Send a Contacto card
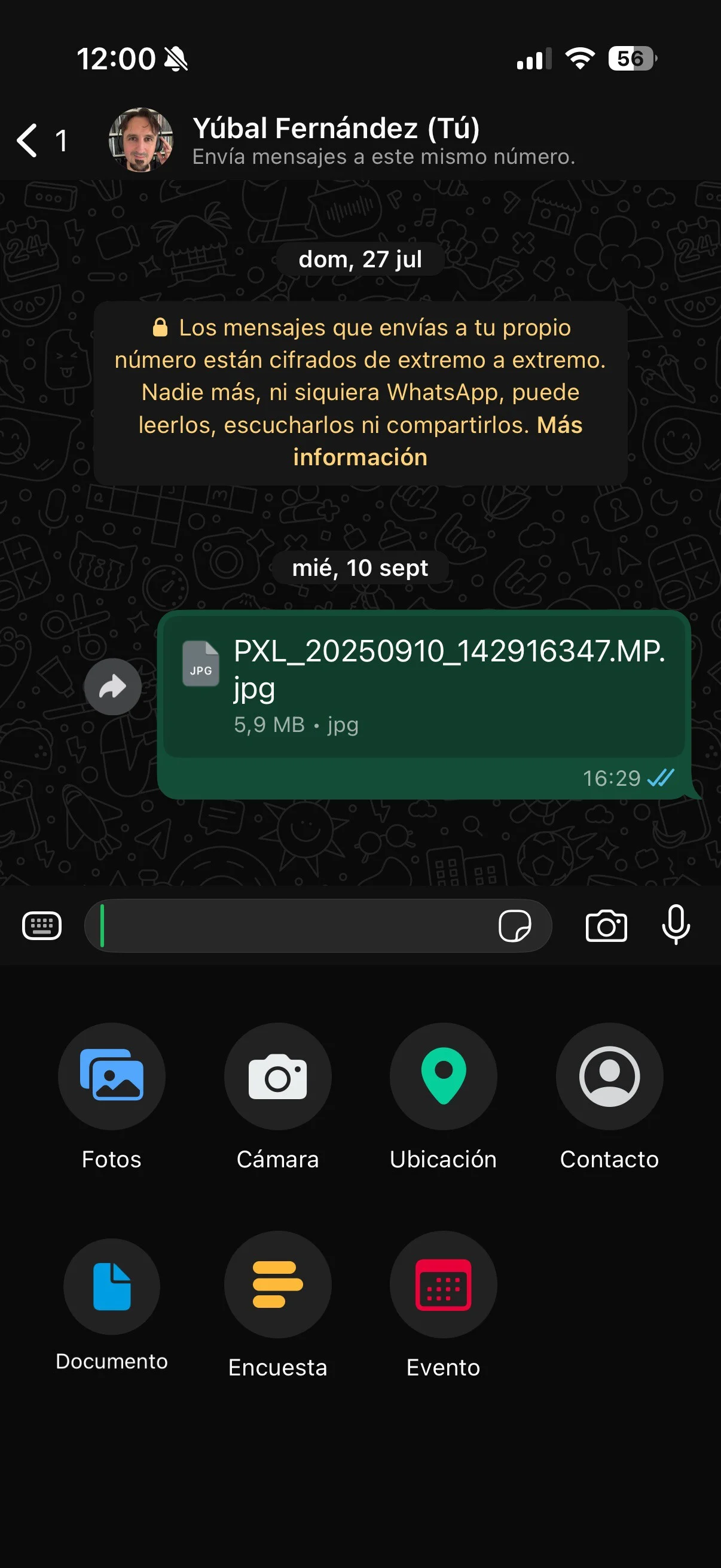 click(609, 1076)
